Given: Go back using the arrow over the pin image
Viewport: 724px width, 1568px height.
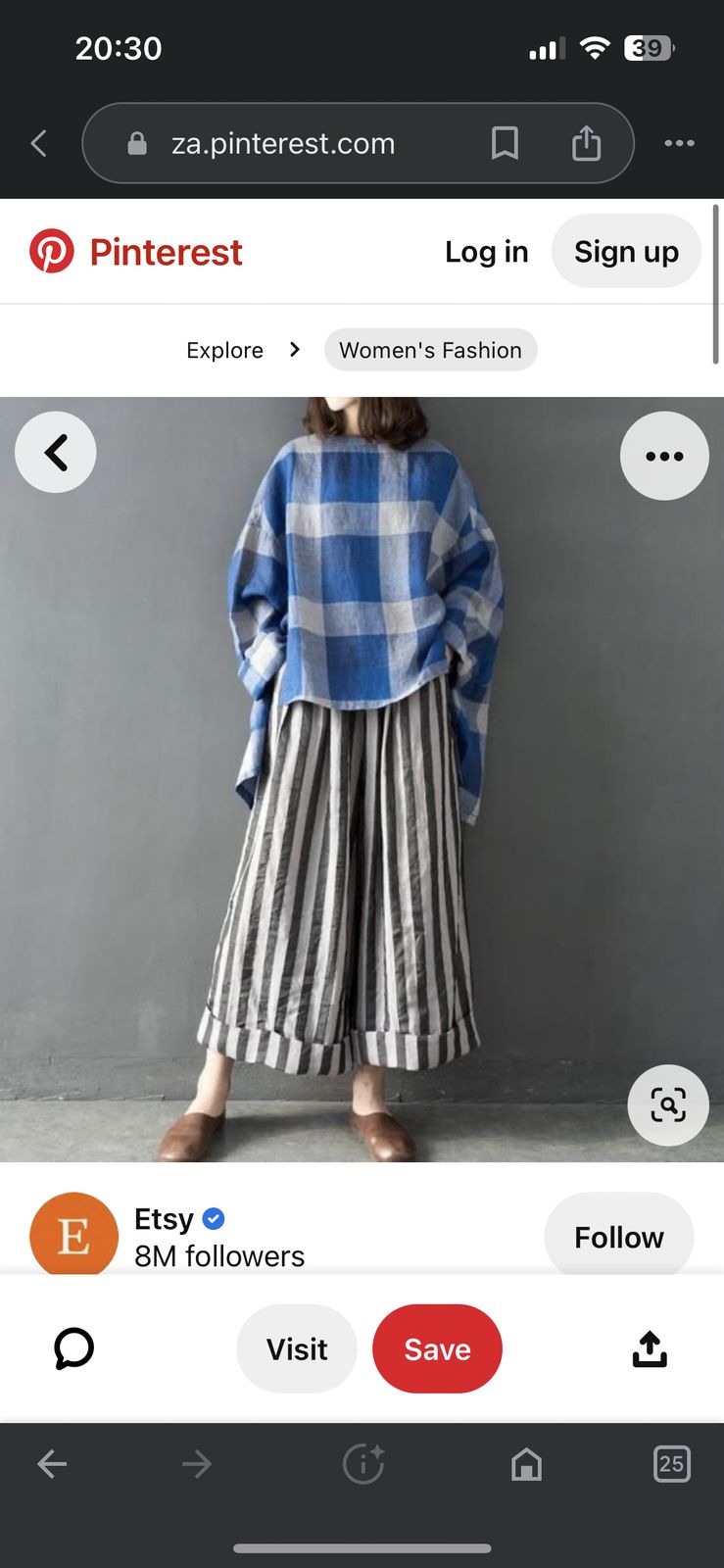Looking at the screenshot, I should [56, 453].
